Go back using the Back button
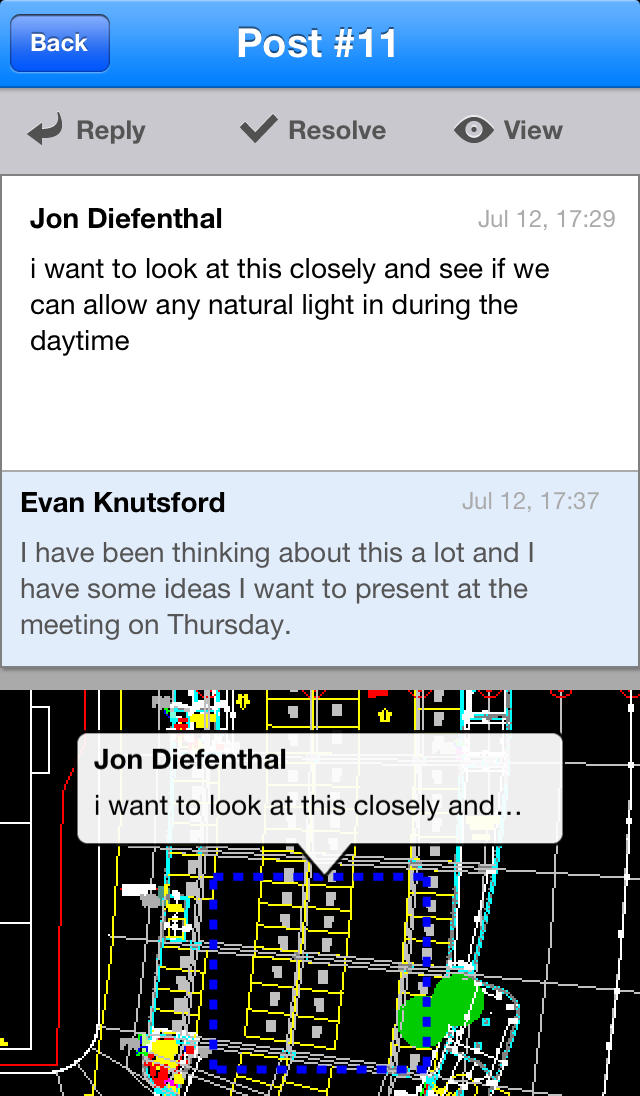The width and height of the screenshot is (640, 1096). pos(59,43)
